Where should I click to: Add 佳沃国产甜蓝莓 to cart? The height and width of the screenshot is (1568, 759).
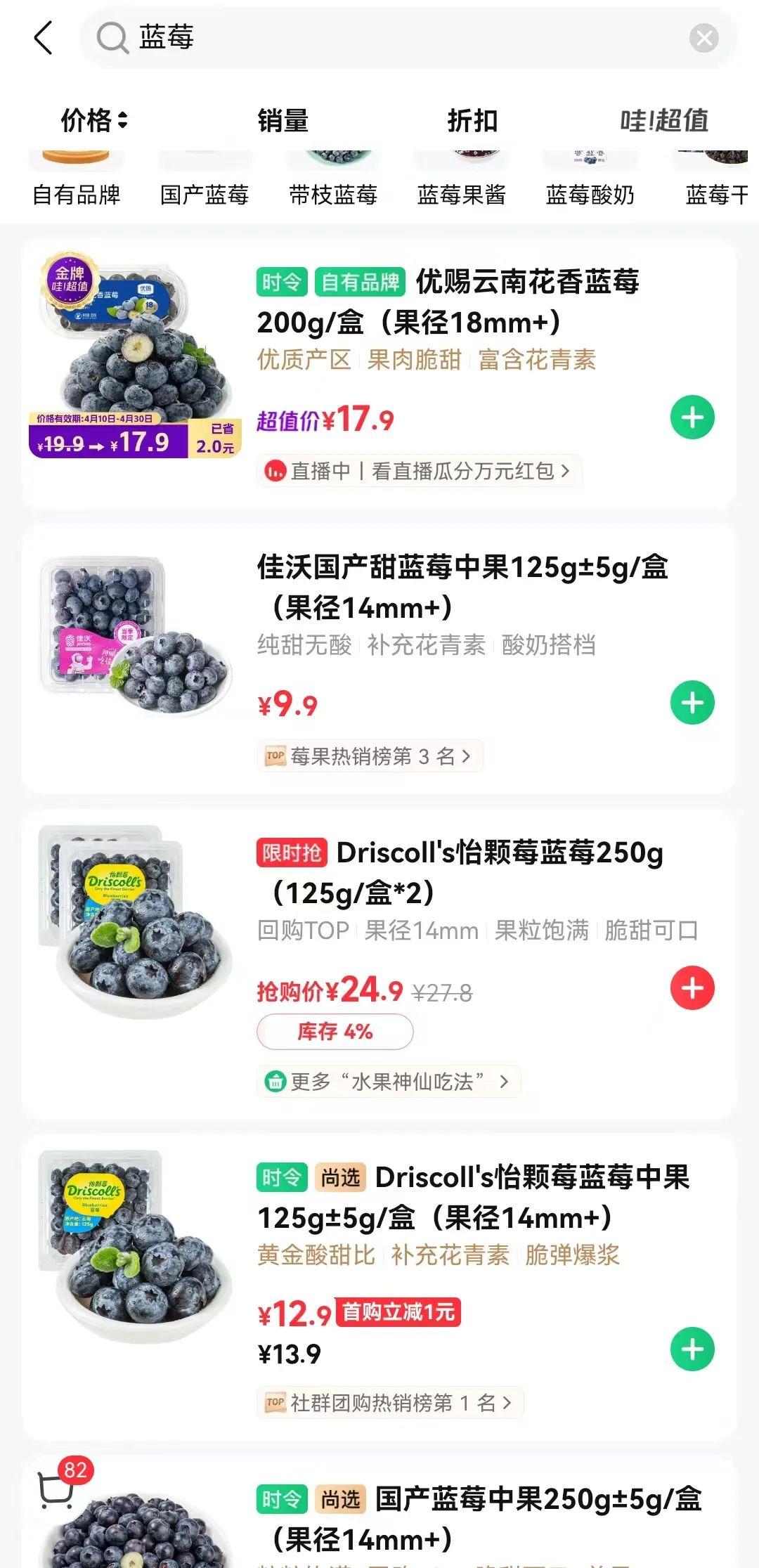click(x=692, y=703)
